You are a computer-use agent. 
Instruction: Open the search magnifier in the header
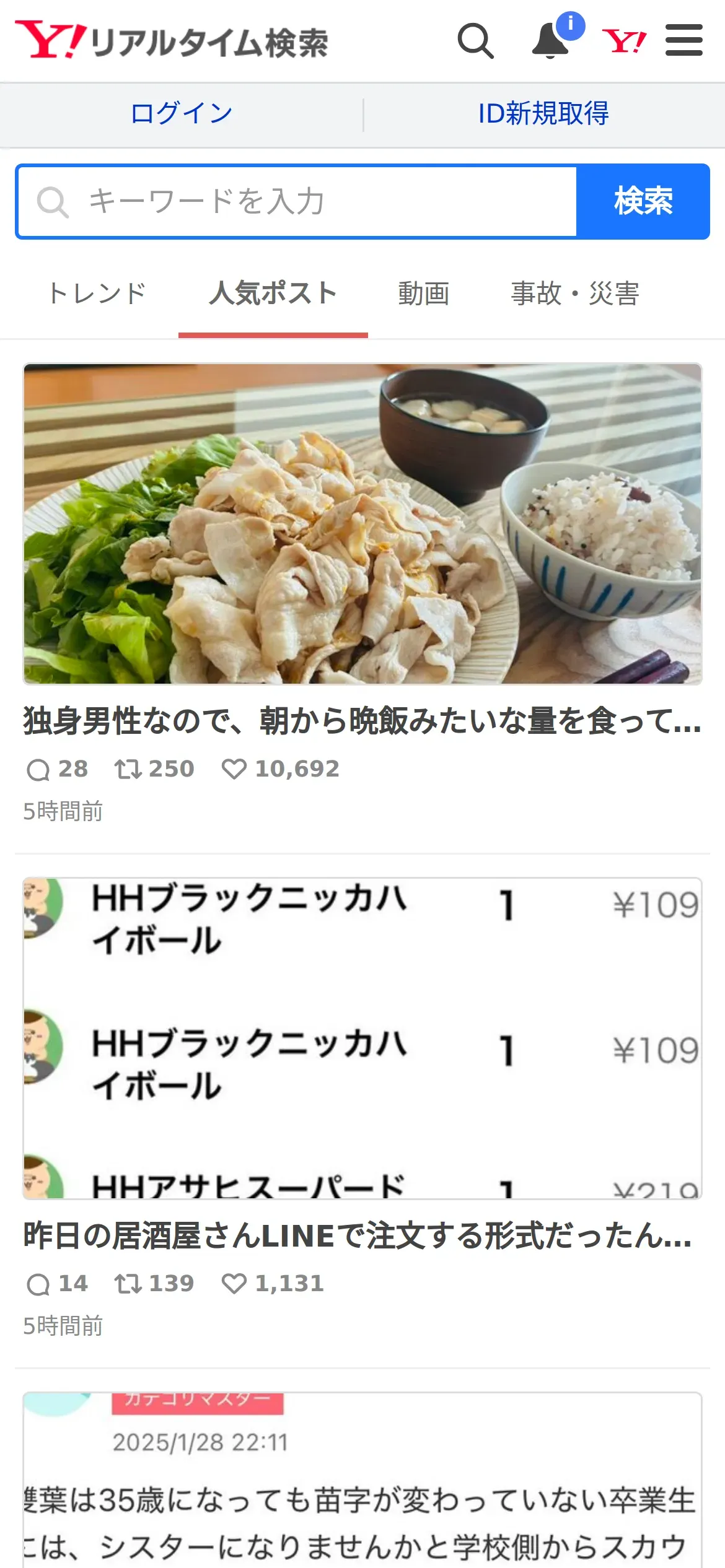point(475,41)
